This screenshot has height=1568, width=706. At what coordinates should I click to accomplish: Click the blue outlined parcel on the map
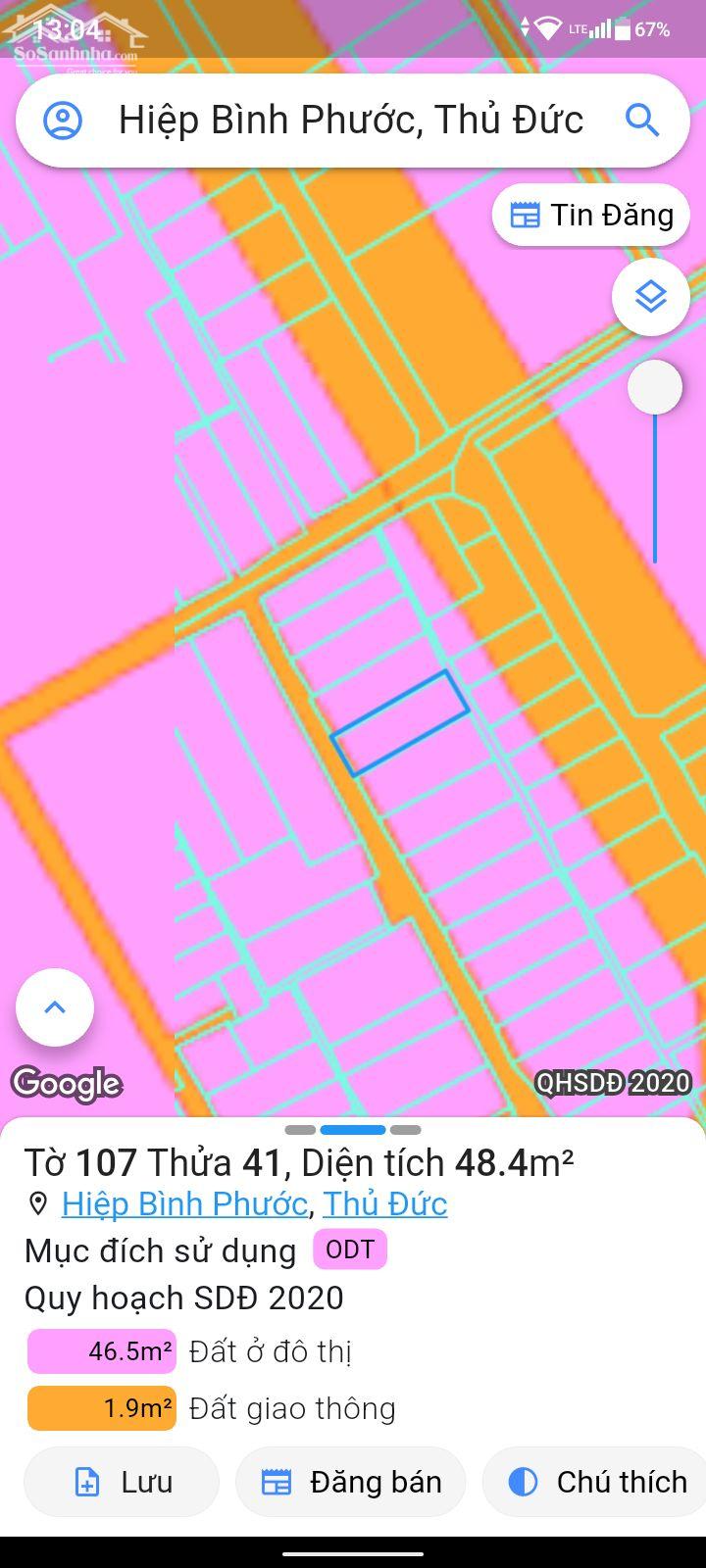[x=400, y=719]
